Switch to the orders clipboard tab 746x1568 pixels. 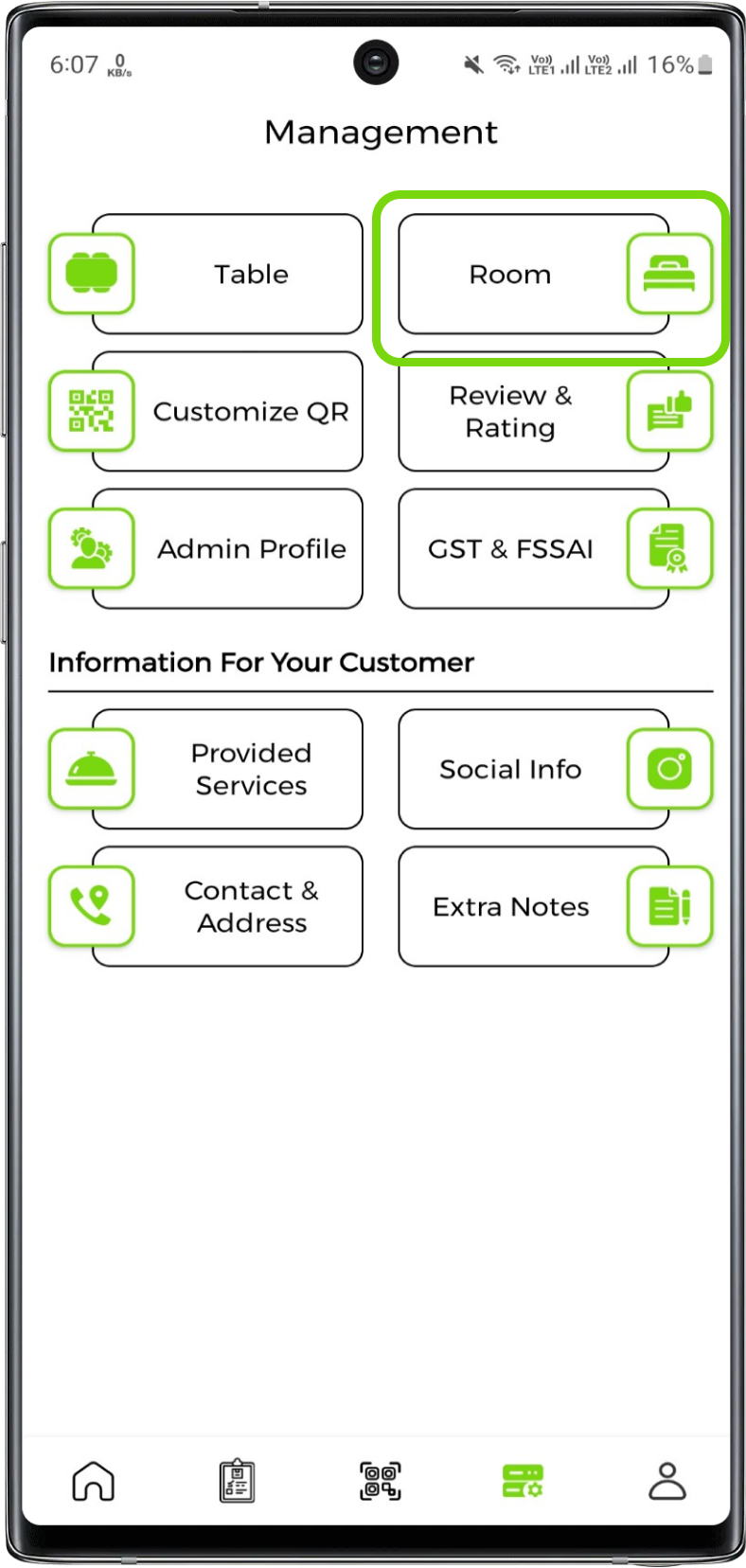click(x=236, y=1481)
